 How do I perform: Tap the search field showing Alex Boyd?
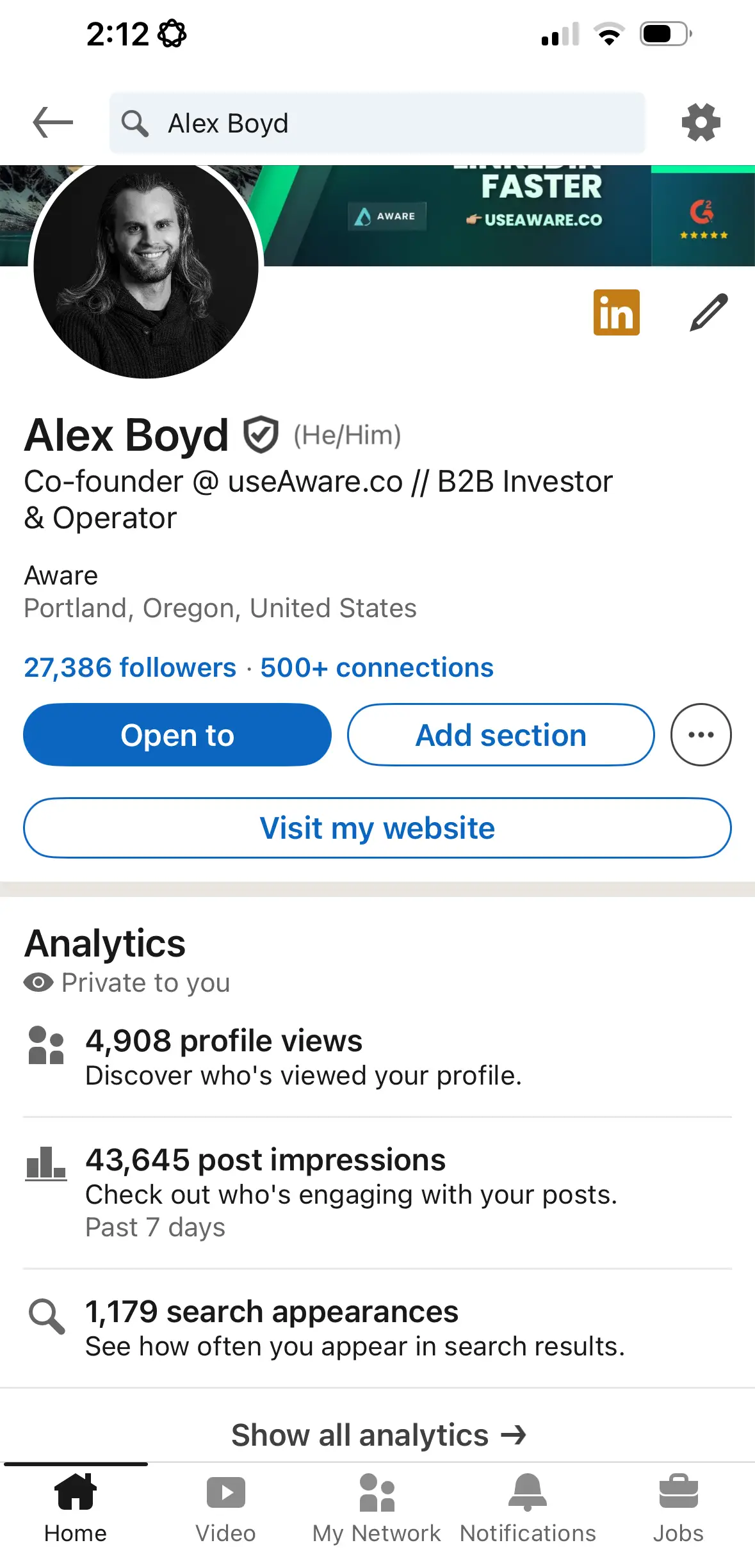[377, 122]
